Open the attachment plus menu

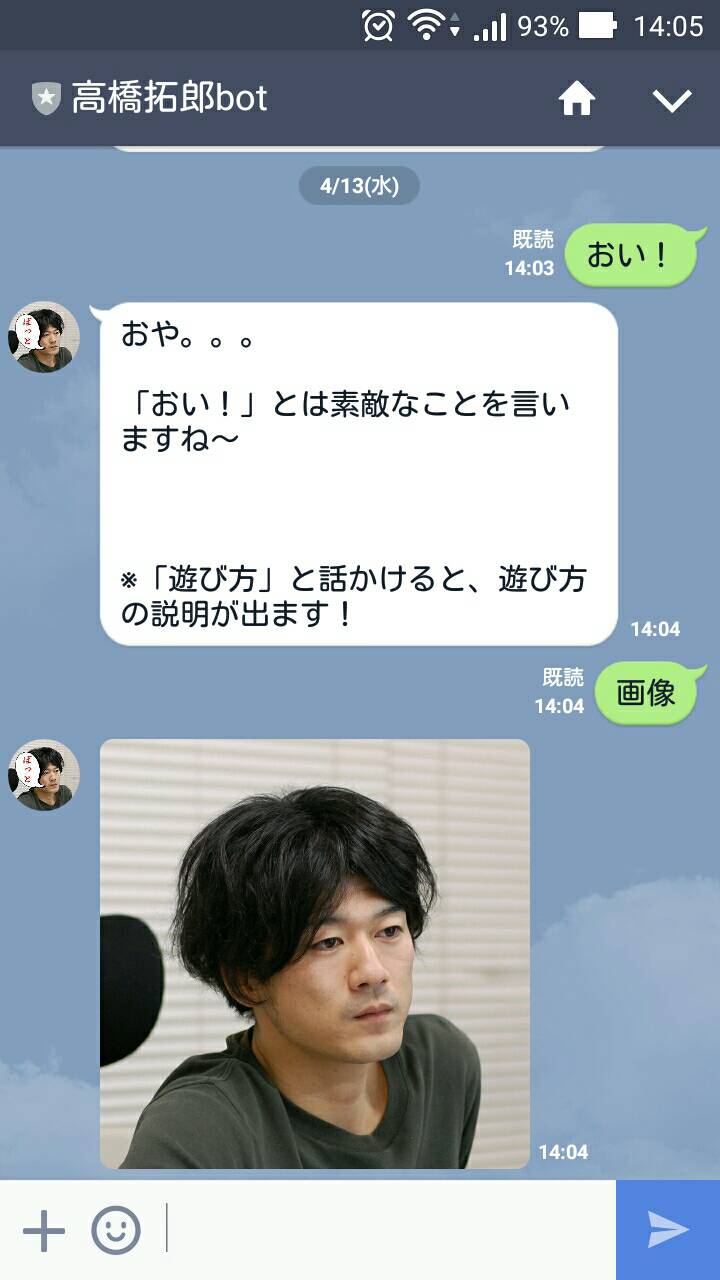tap(44, 1230)
